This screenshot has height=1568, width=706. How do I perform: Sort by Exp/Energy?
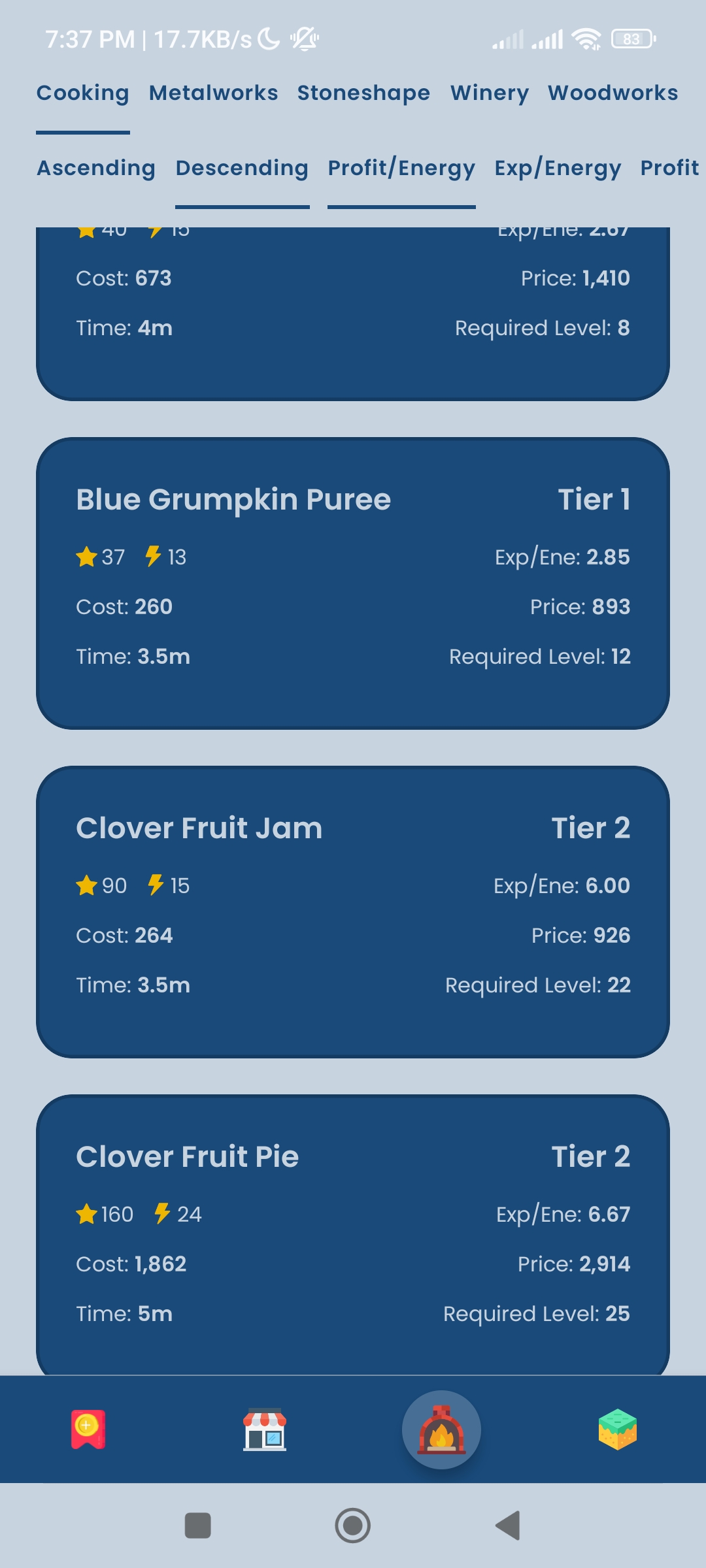[x=558, y=169]
